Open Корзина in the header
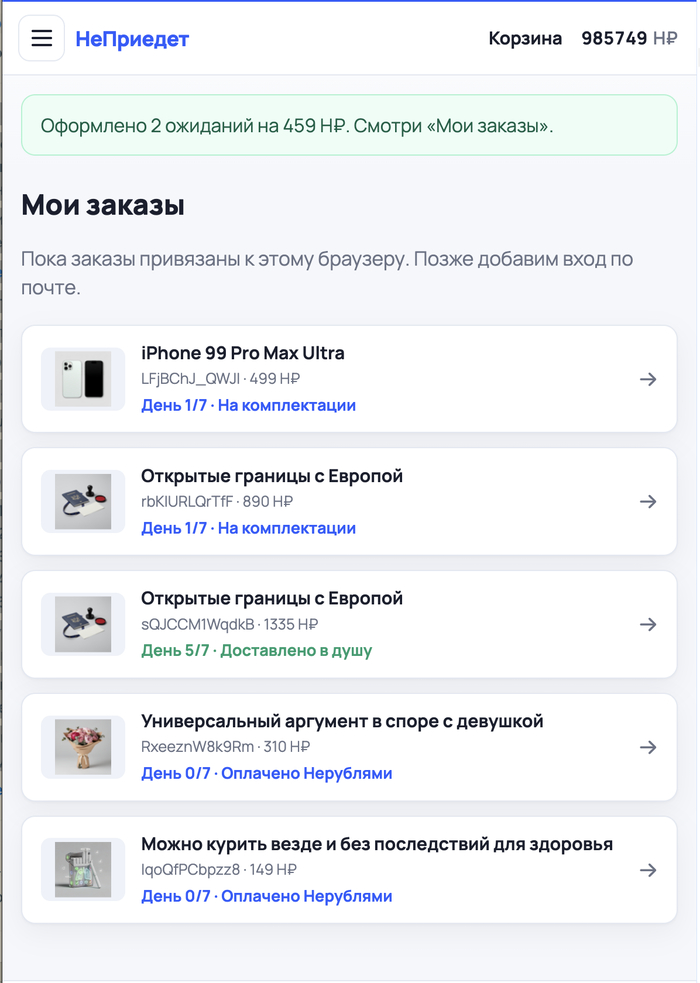The height and width of the screenshot is (983, 700). click(x=525, y=38)
